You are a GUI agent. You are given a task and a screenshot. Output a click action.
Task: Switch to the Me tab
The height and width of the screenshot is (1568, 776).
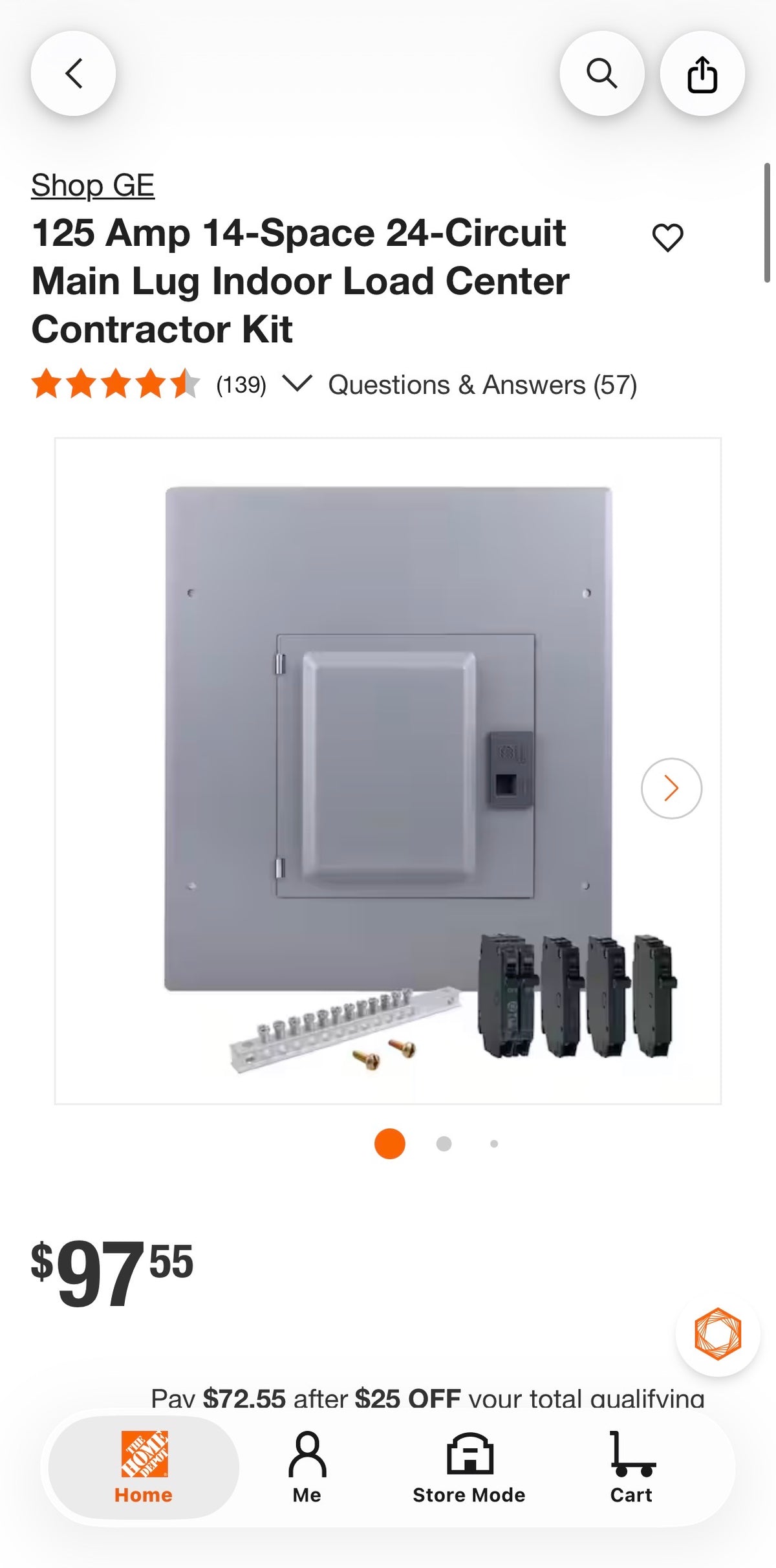(307, 1467)
